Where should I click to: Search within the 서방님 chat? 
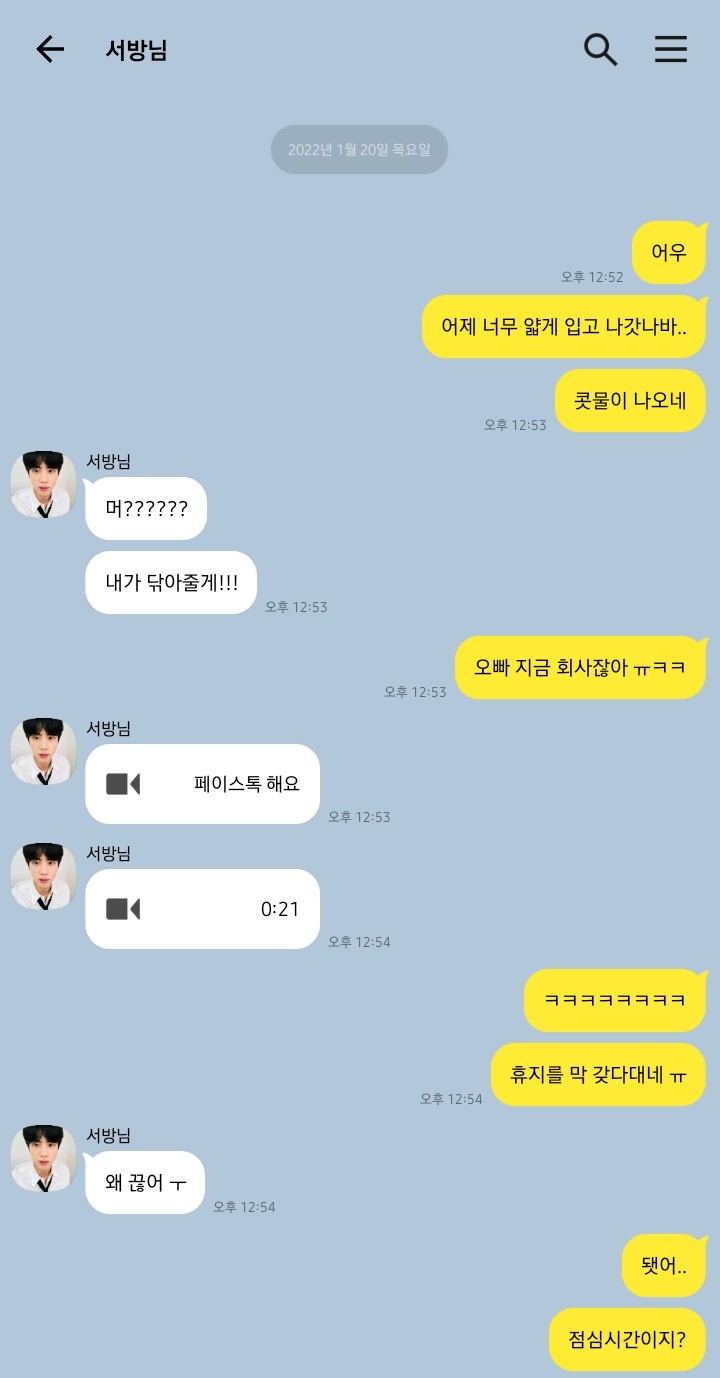tap(600, 49)
